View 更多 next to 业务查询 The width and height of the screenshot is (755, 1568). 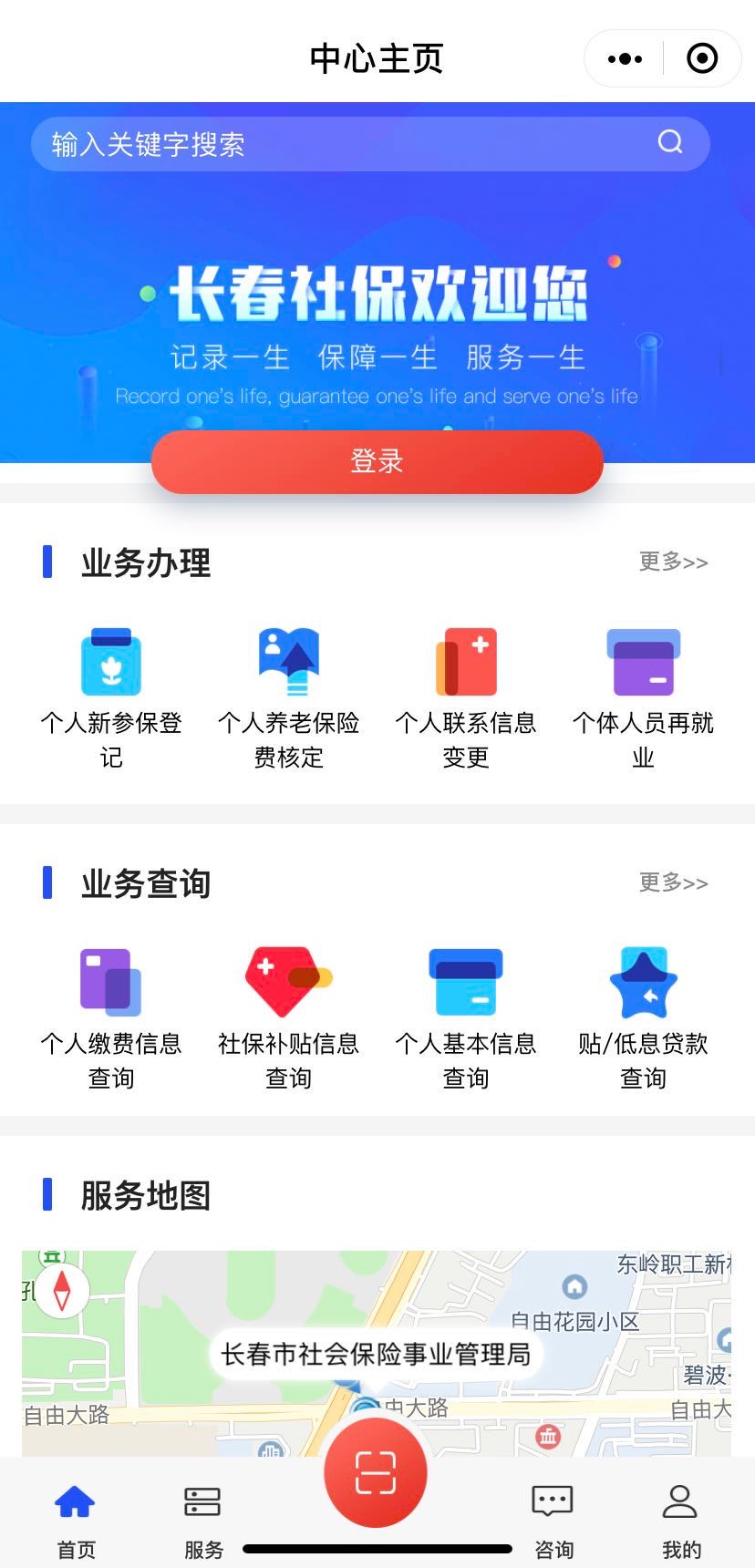[x=673, y=882]
